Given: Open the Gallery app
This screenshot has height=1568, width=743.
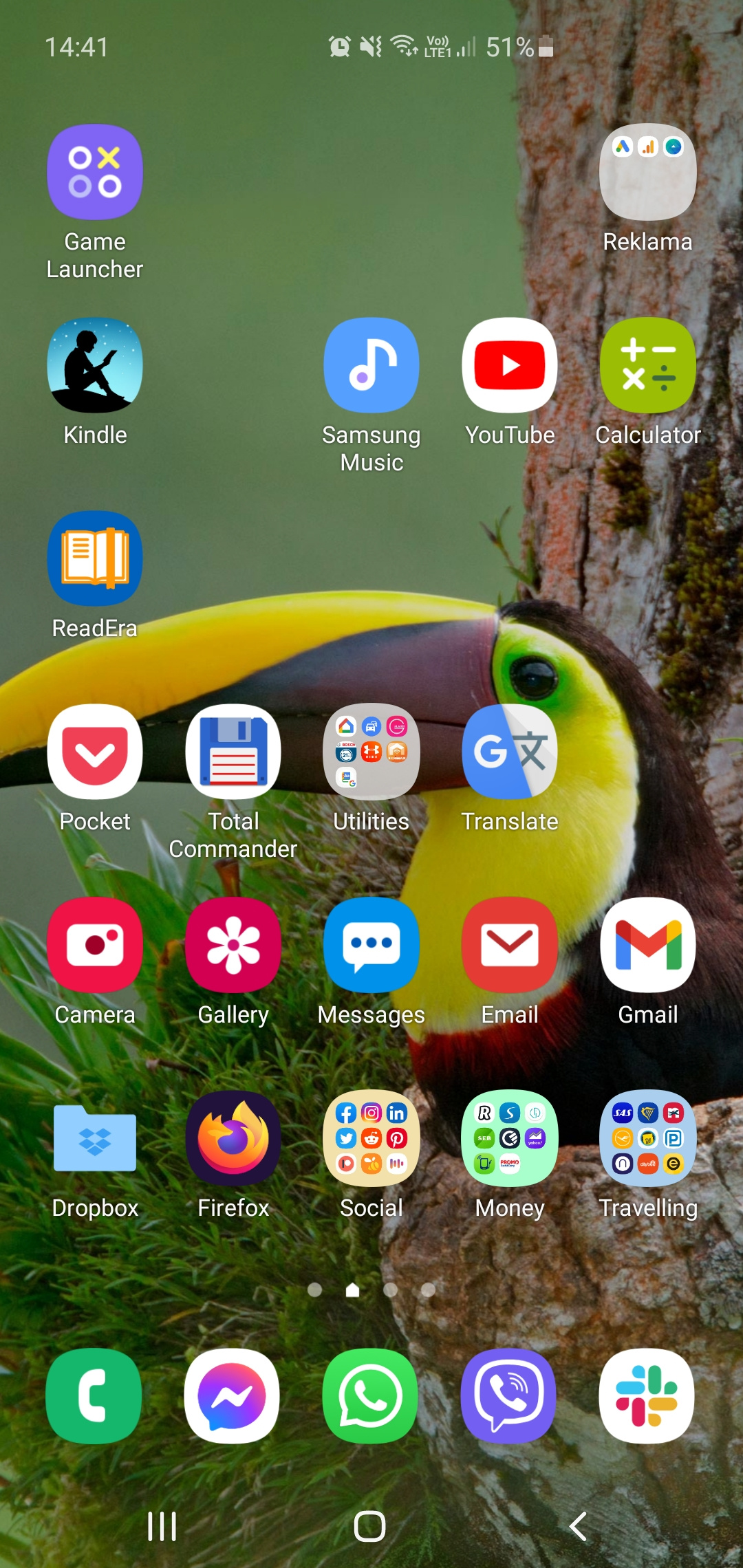Looking at the screenshot, I should (233, 945).
